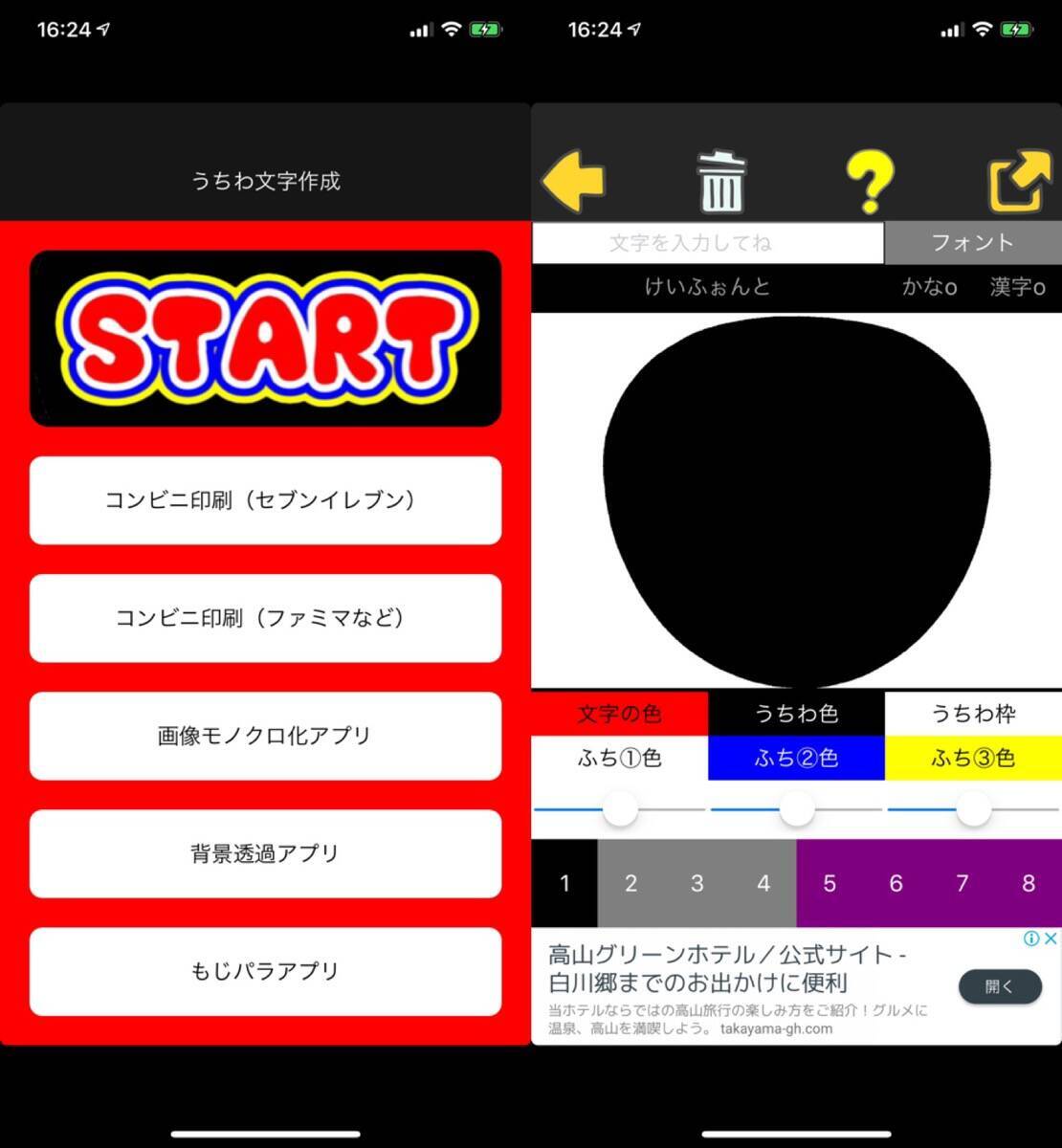
Task: Tap the big START button
Action: [x=265, y=338]
